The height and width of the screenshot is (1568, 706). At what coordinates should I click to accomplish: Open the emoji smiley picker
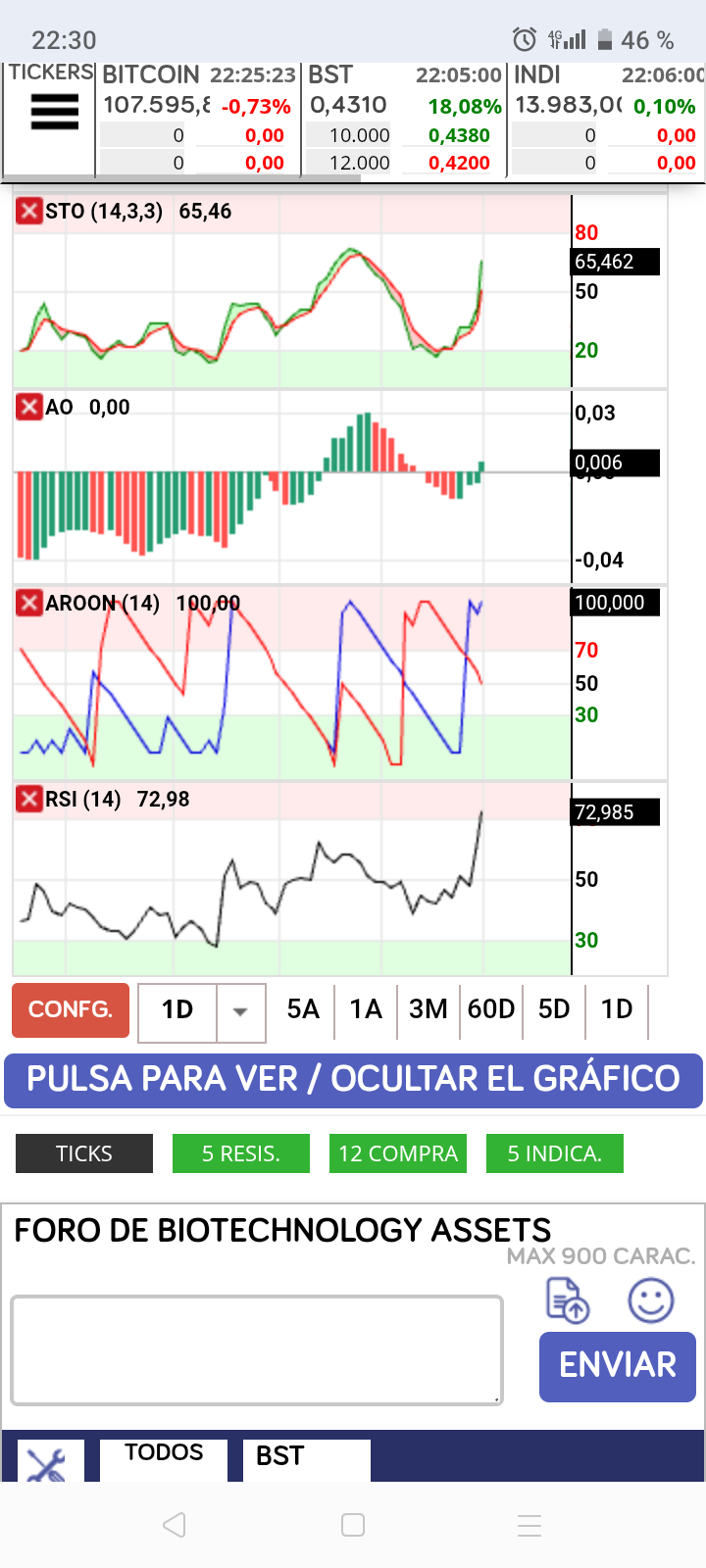coord(651,1301)
